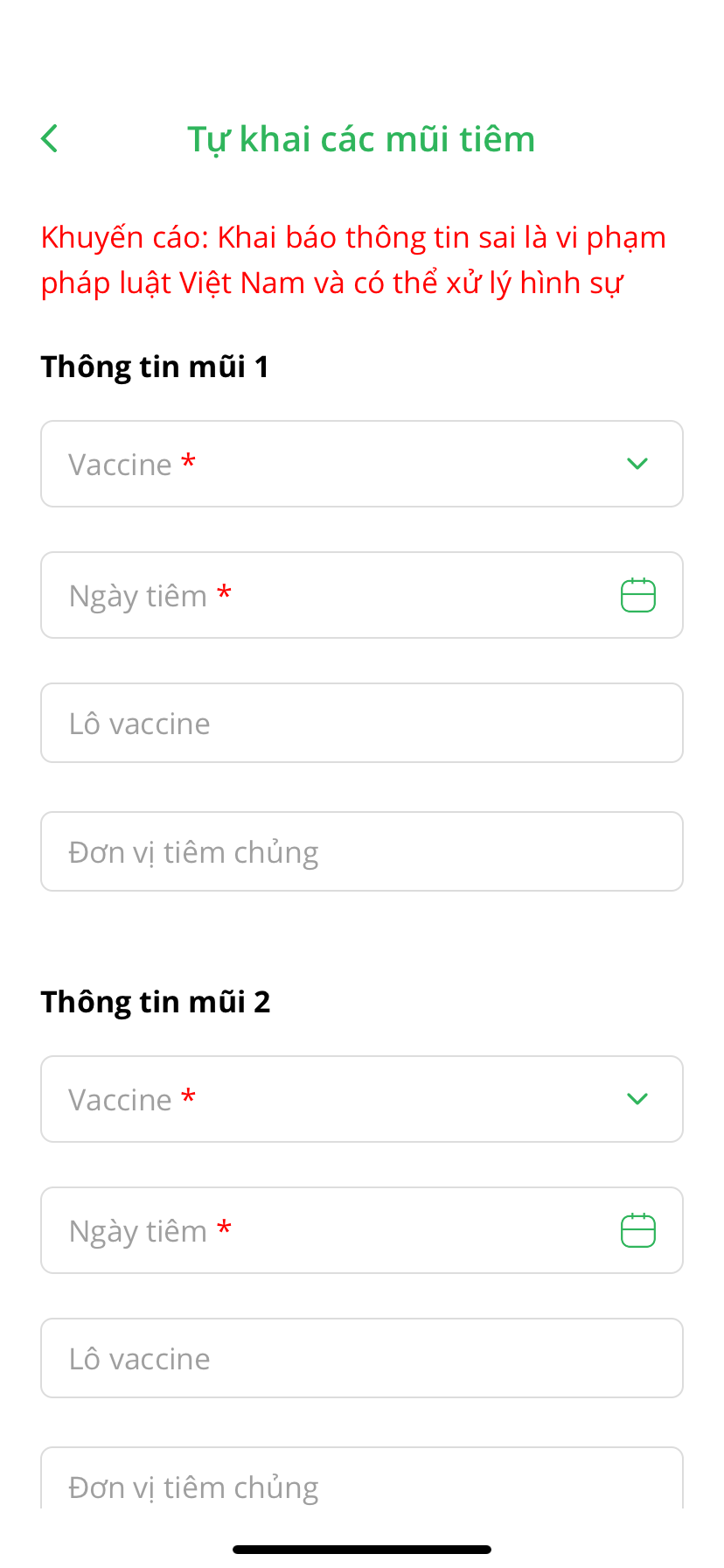Tap the chevron icon beside Vaccine in mũi 2
The image size is (724, 1568).
(637, 1099)
